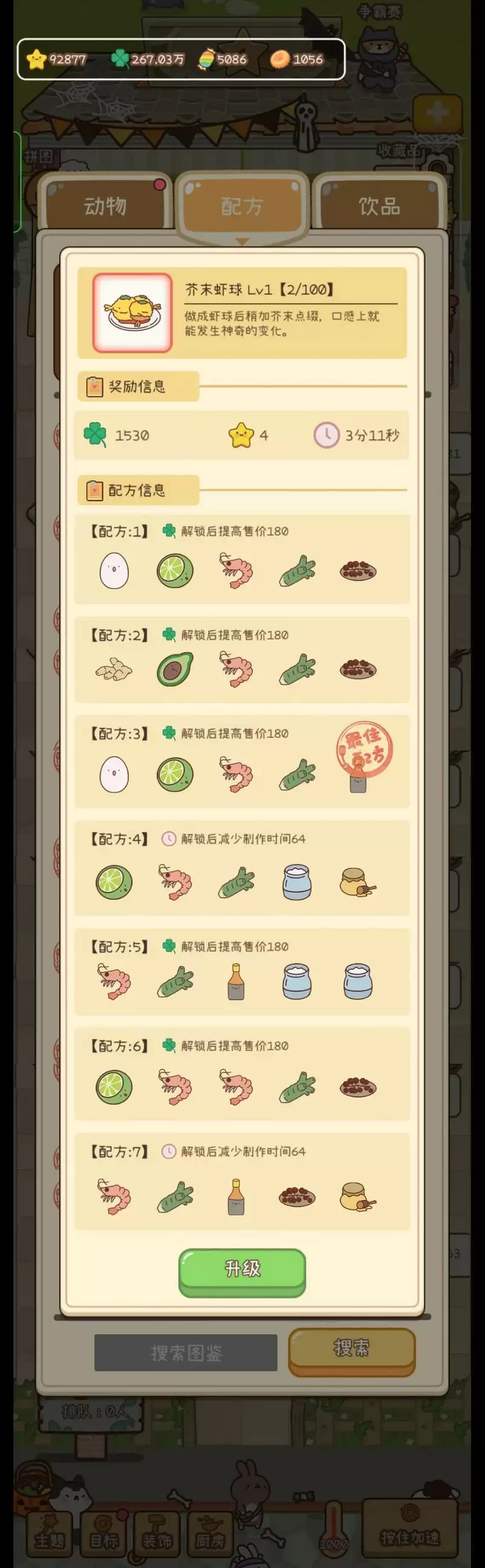
Task: Switch to the 饮品 tab
Action: coord(380,206)
